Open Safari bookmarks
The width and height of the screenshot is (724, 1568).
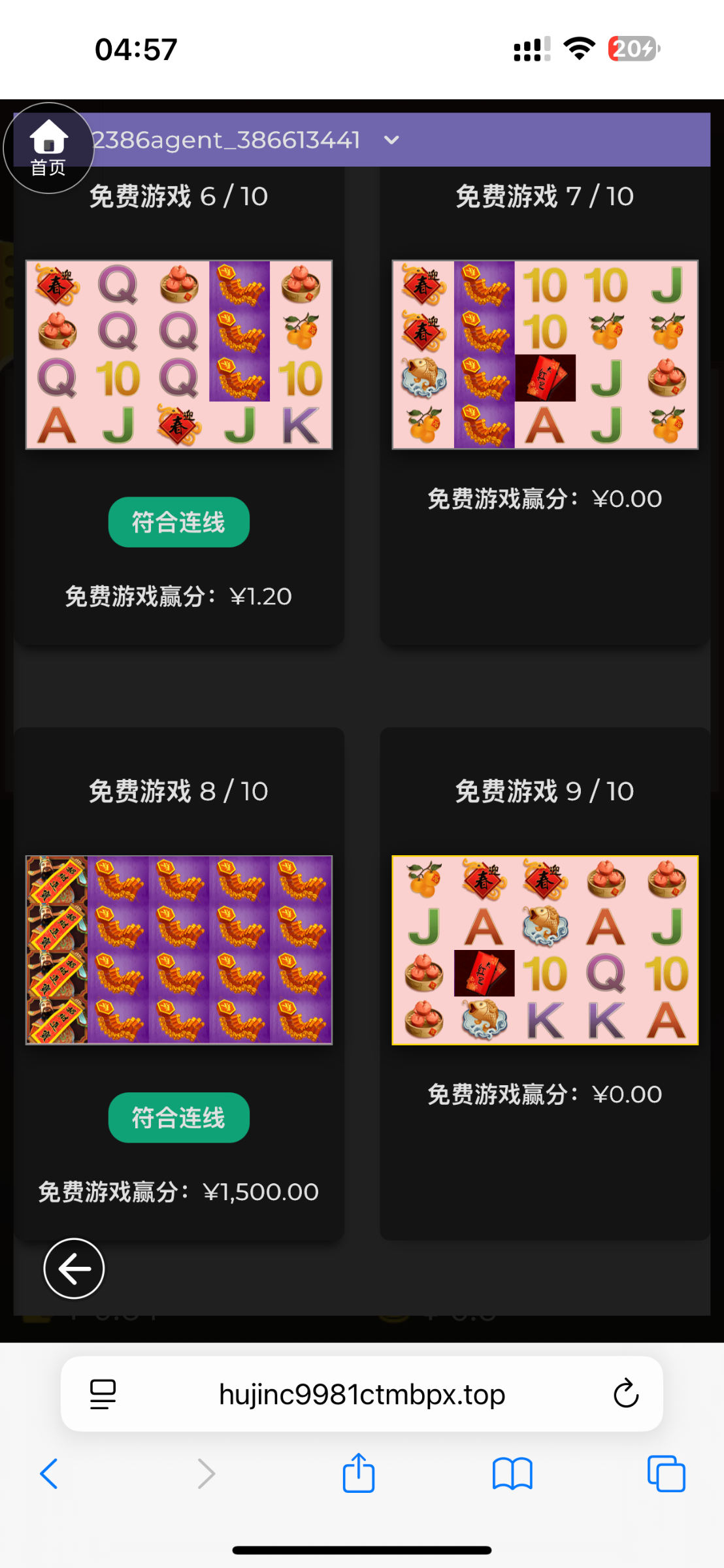pos(512,1474)
